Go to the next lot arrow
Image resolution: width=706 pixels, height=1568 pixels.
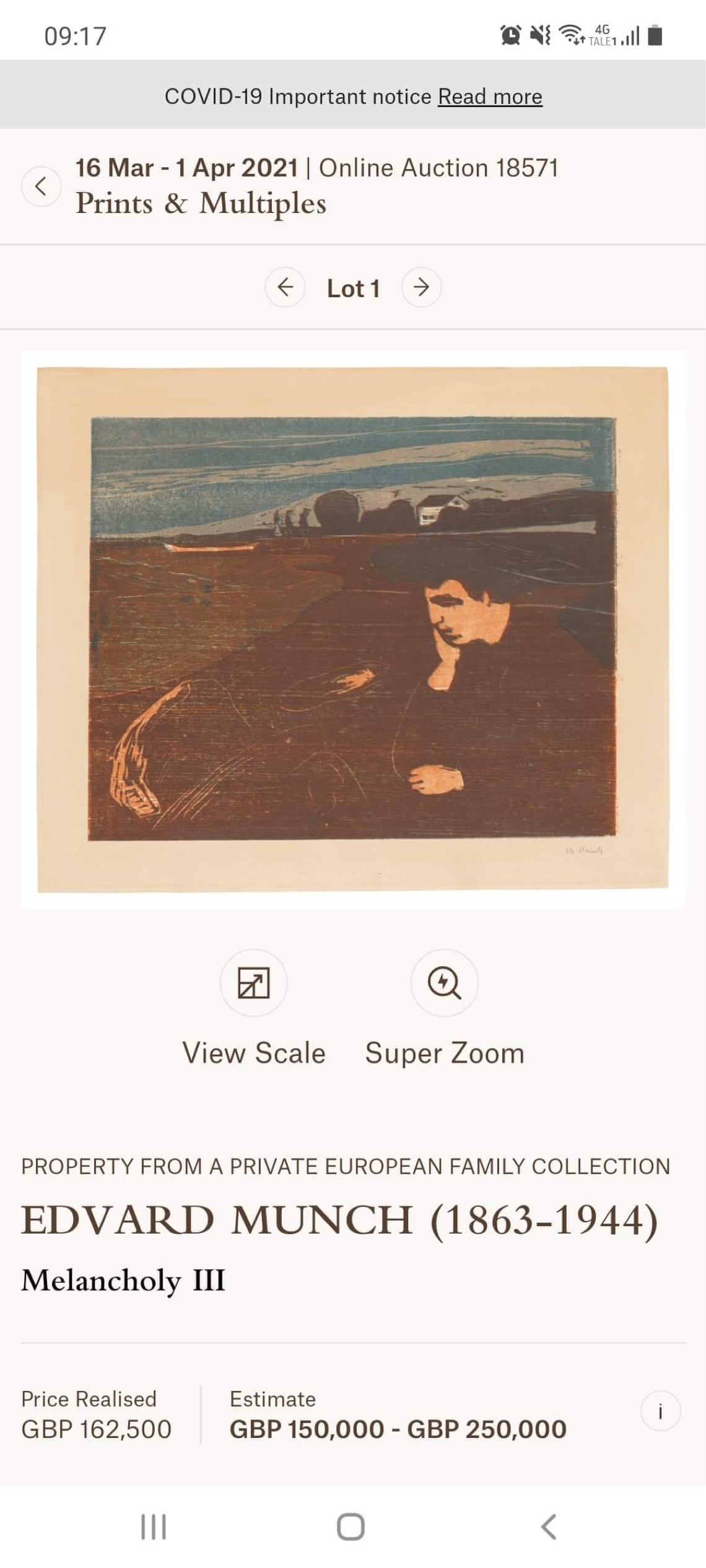point(422,287)
